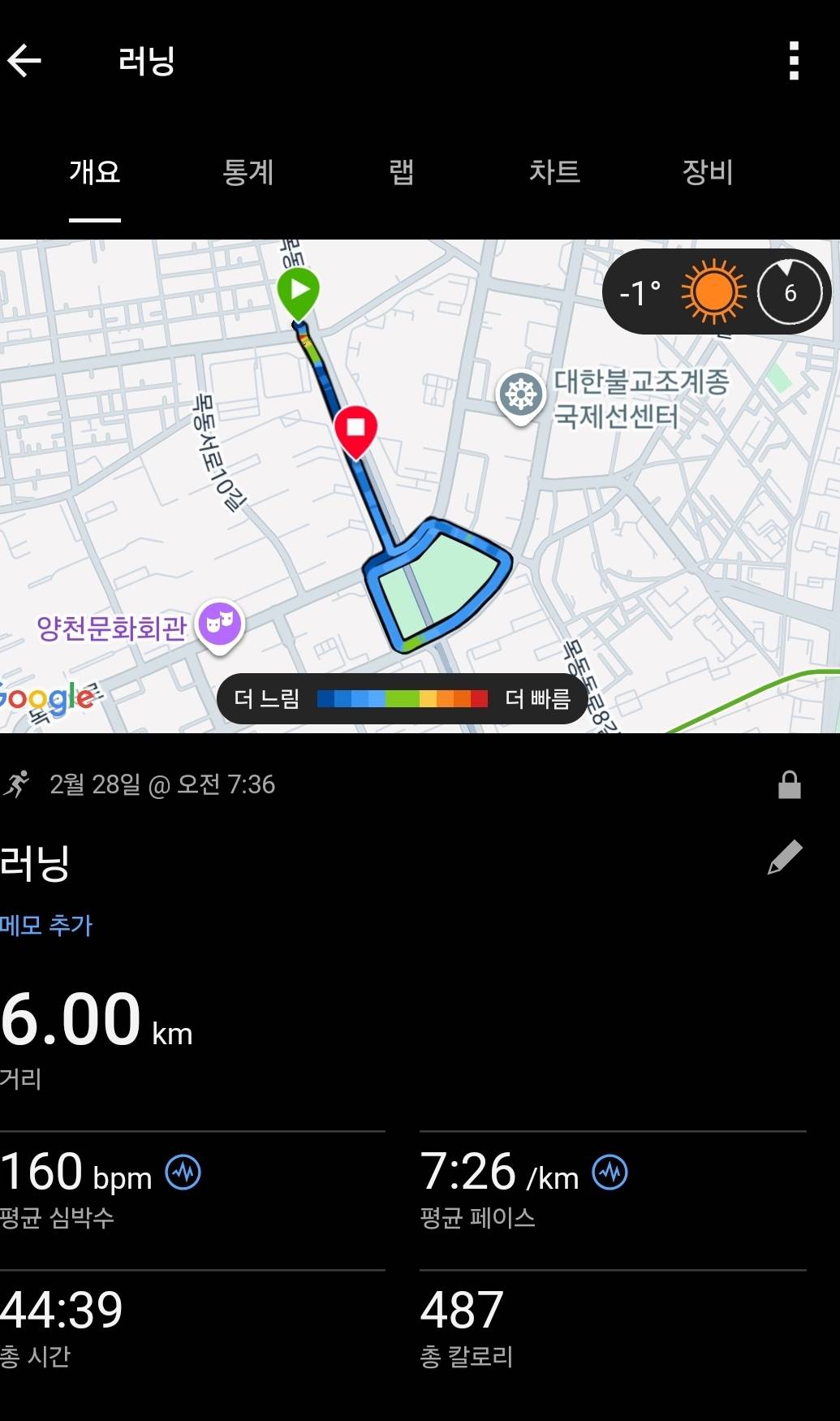Image resolution: width=840 pixels, height=1421 pixels.
Task: Open the 장비 tab section
Action: point(707,172)
